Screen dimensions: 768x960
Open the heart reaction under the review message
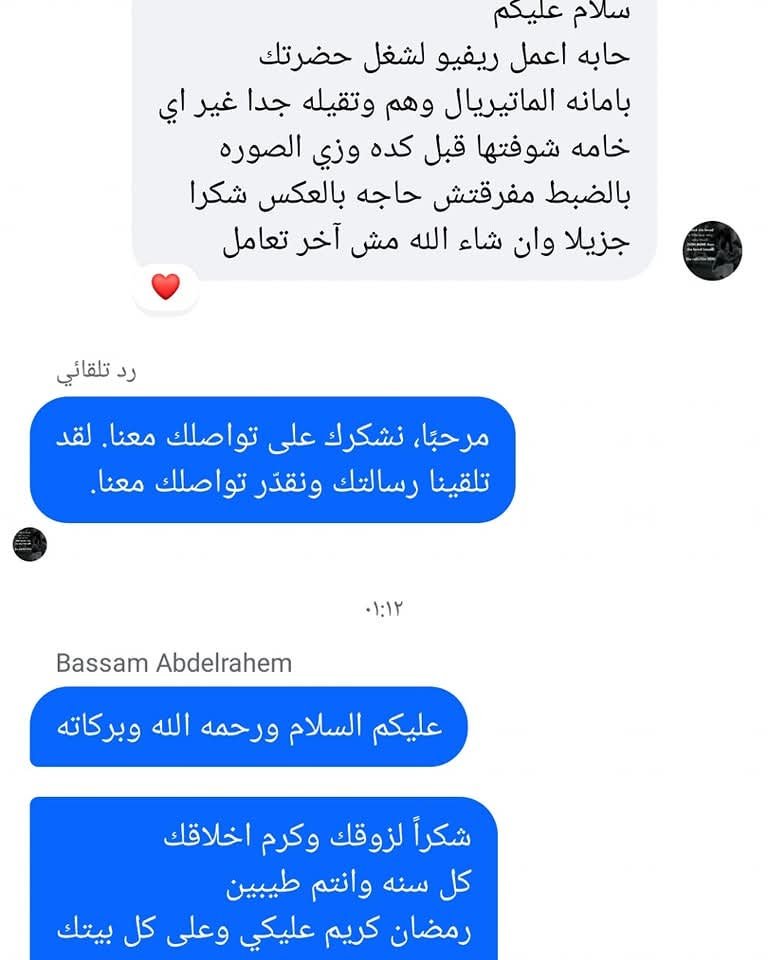(165, 288)
